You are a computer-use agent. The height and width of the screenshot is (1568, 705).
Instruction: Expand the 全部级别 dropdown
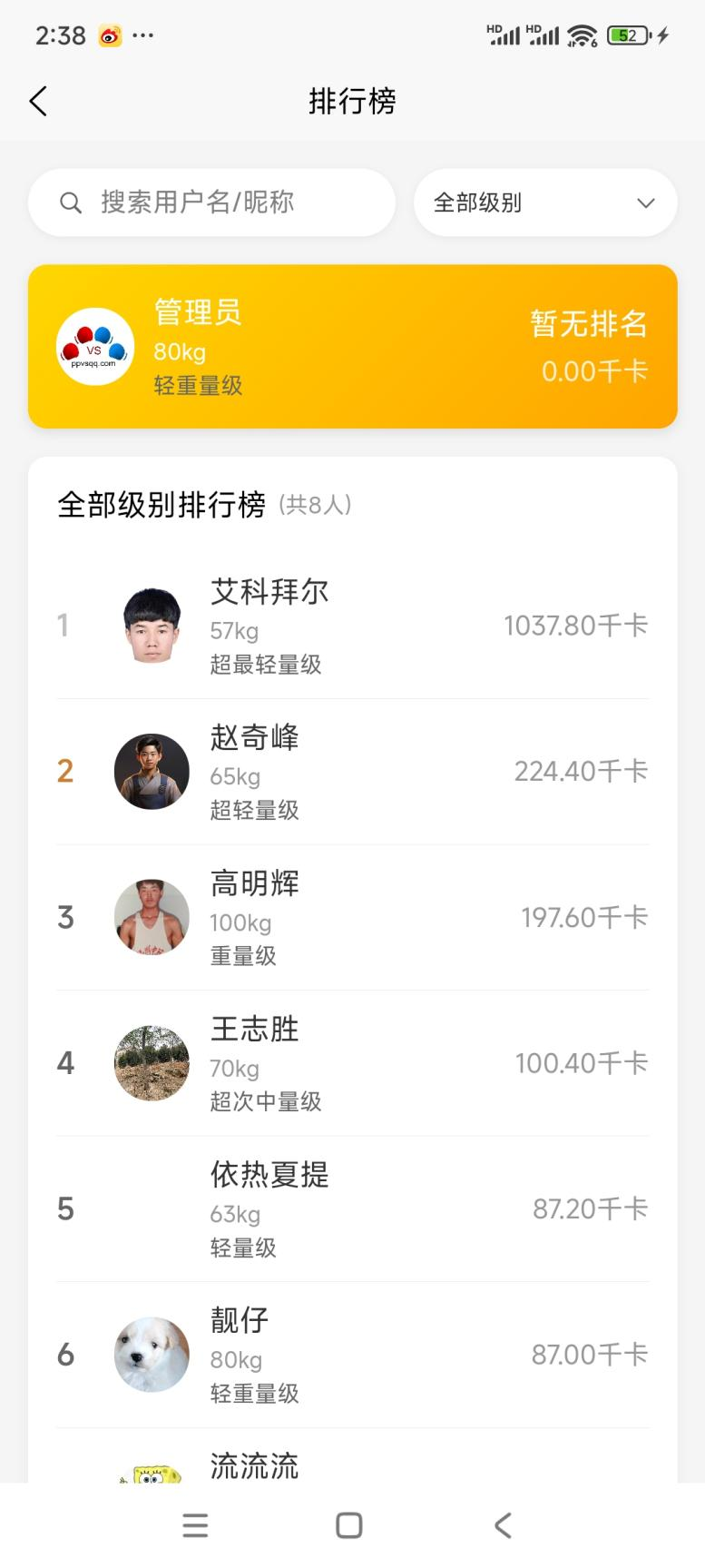(x=544, y=202)
